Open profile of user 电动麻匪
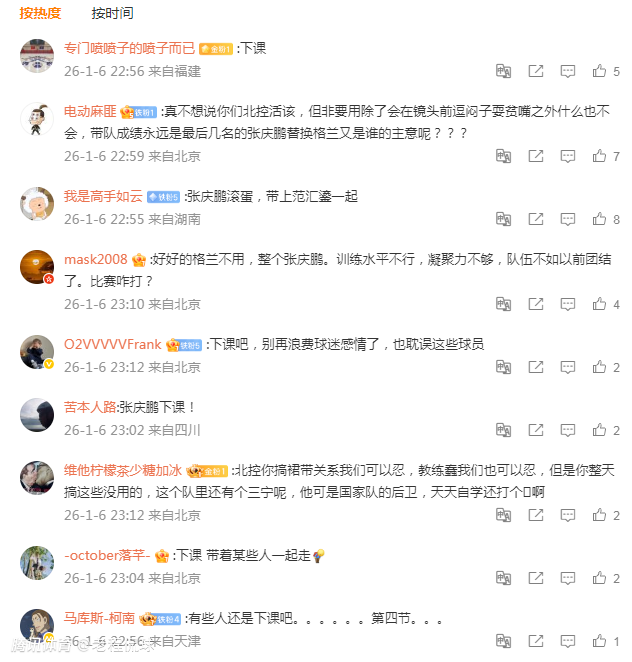 90,112
